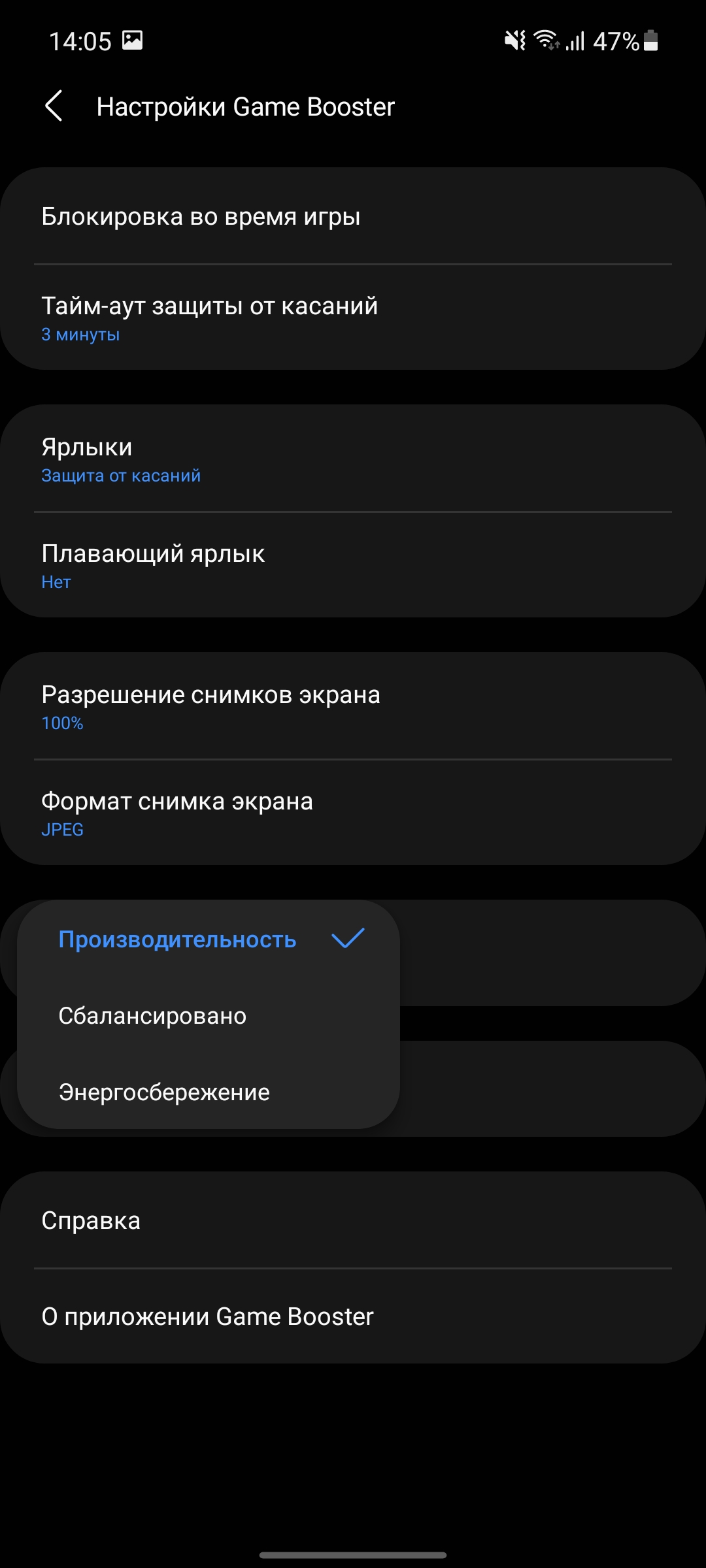This screenshot has width=706, height=1568.
Task: Open Тайм-аут защиты от касаний setting
Action: point(353,318)
